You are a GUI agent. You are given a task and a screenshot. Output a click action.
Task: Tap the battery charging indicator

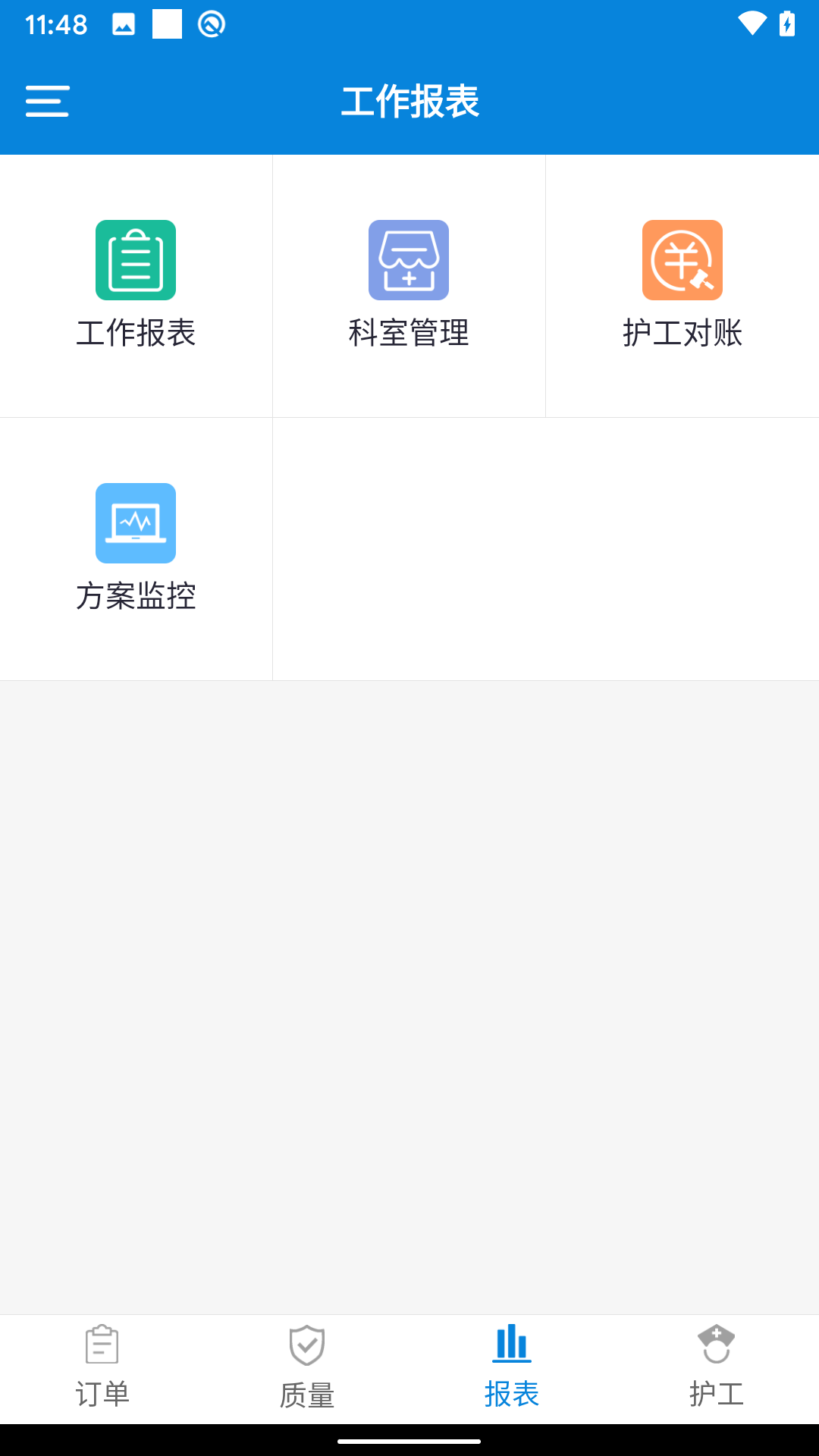[x=786, y=25]
